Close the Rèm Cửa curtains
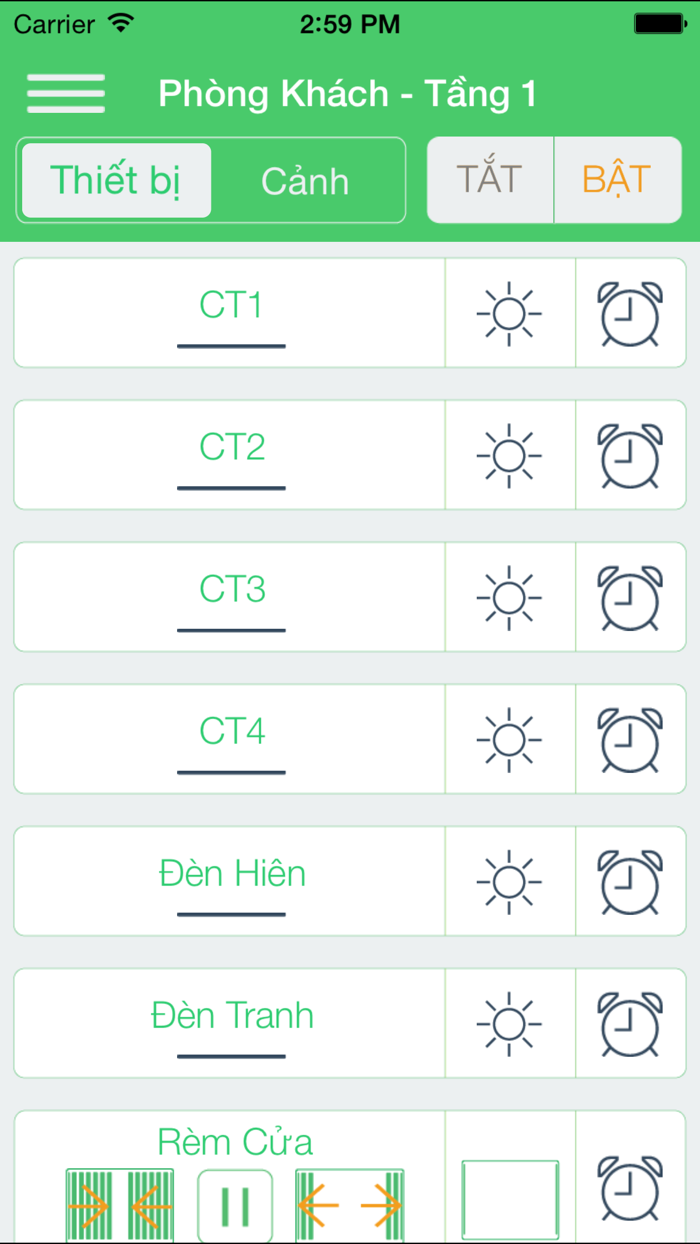Viewport: 700px width, 1244px height. [x=120, y=1206]
